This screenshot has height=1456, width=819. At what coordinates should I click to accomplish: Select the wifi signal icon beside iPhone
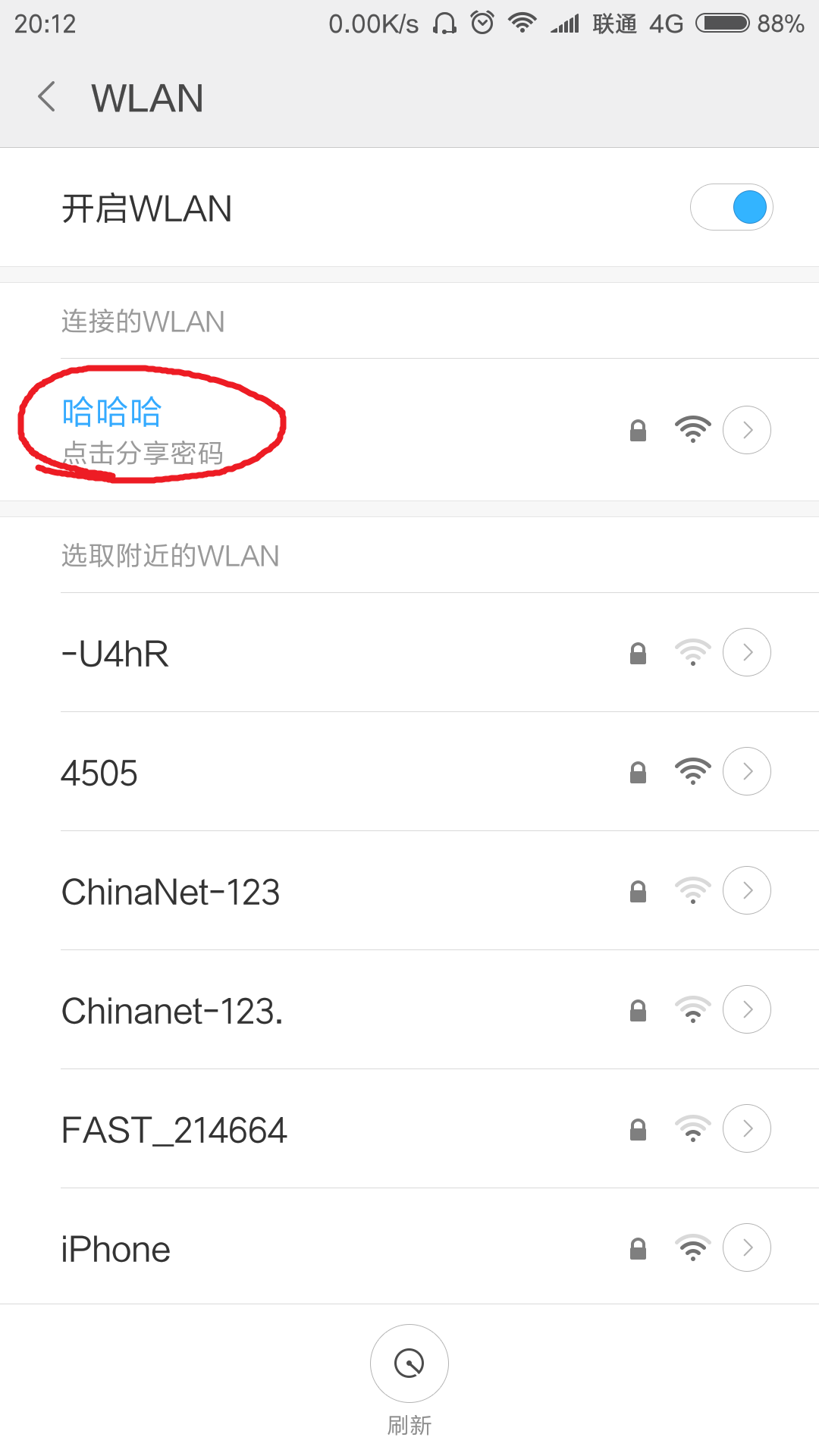(x=693, y=1247)
